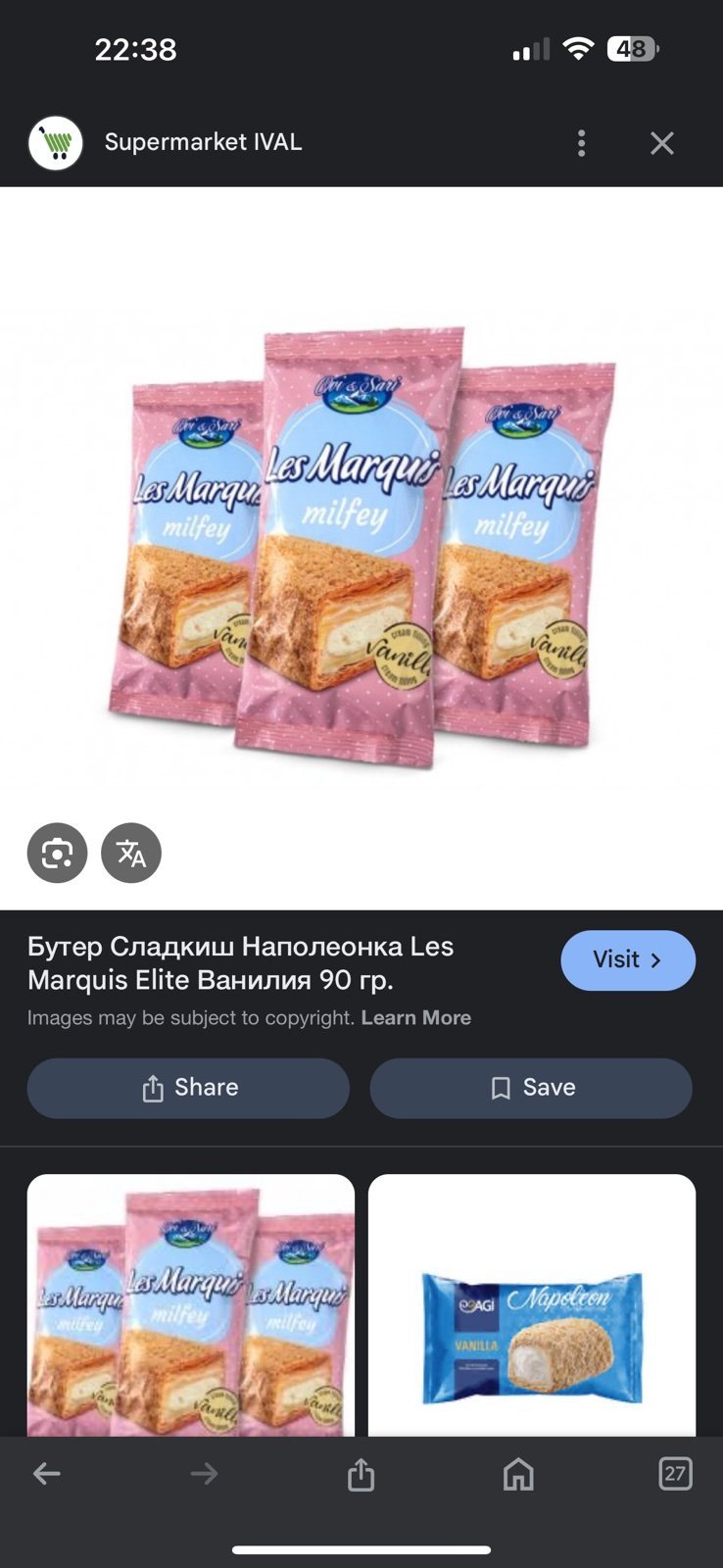
Task: Go to the browser home page
Action: coord(518,1473)
